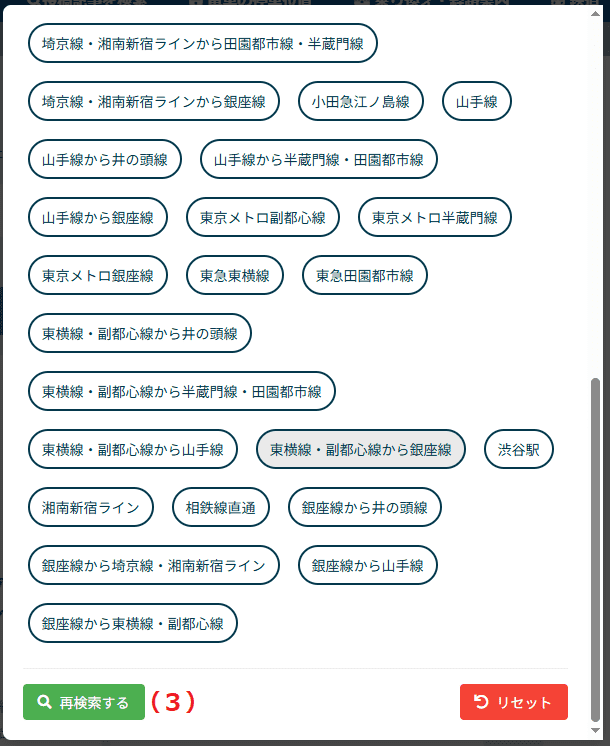Deselect the 東横線・副都心線から銀座線 chip
Image resolution: width=610 pixels, height=746 pixels.
pyautogui.click(x=361, y=449)
